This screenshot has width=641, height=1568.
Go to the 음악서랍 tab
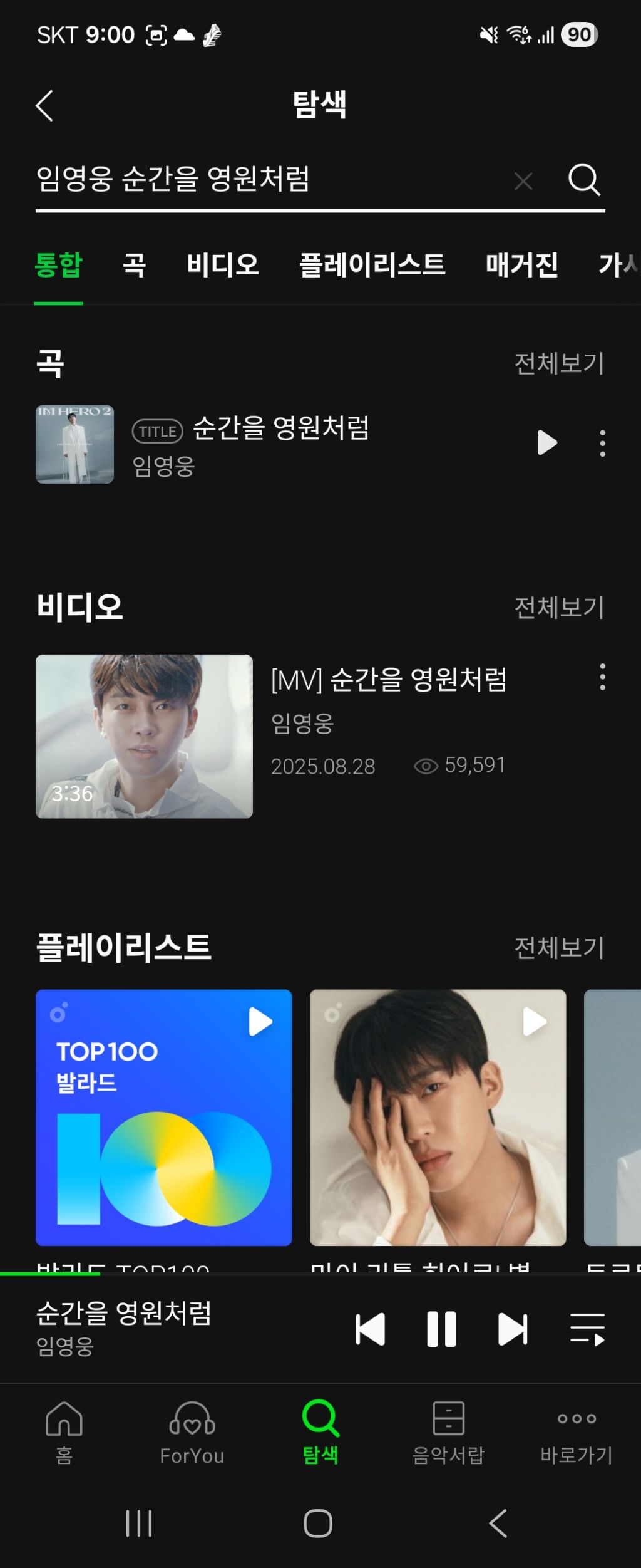coord(448,1433)
